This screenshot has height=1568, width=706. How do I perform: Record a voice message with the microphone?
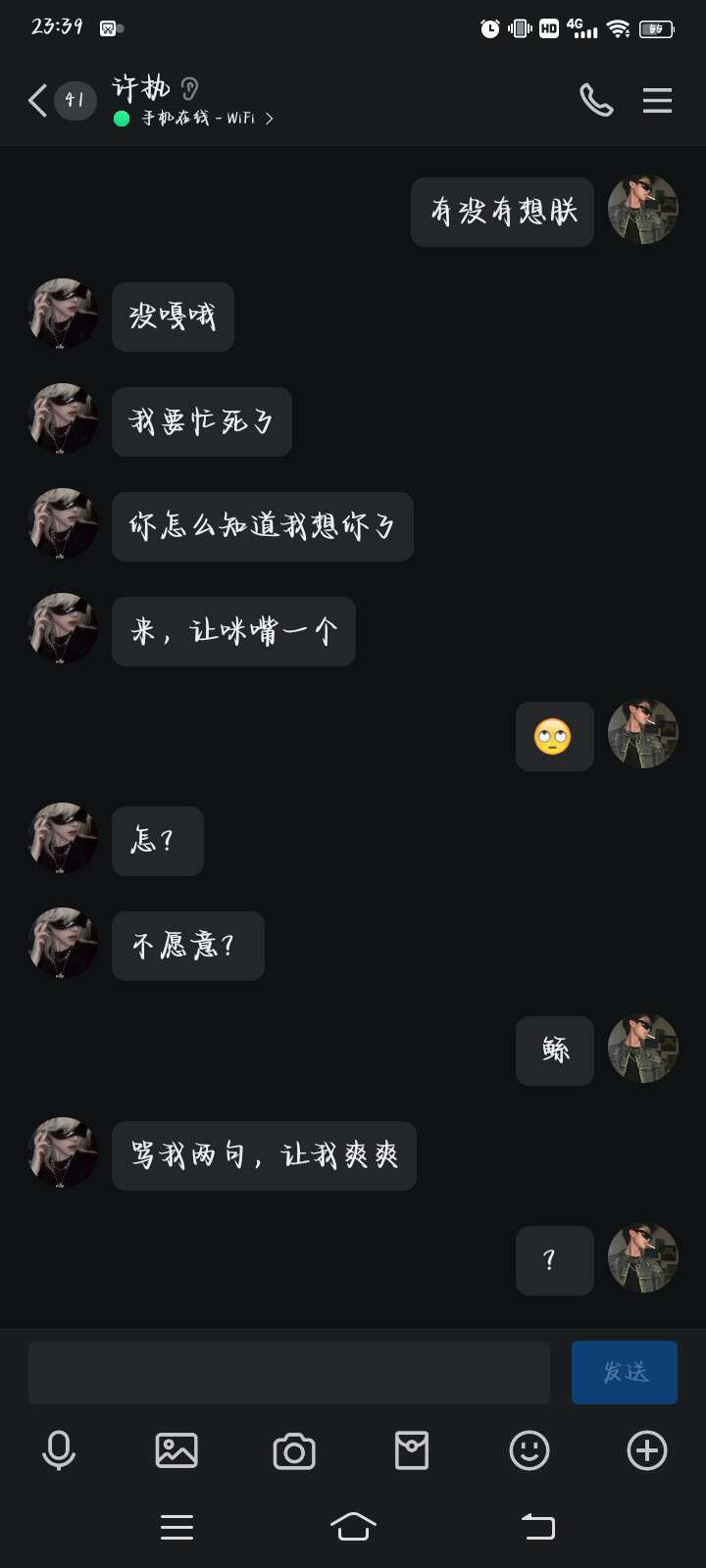tap(59, 1450)
